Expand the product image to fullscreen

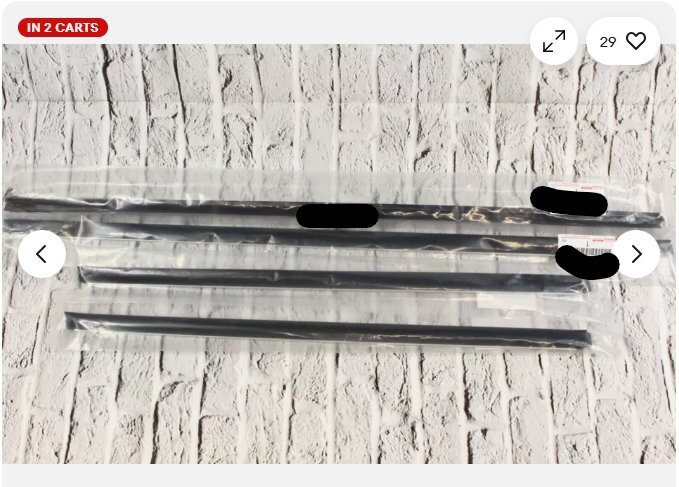click(553, 42)
